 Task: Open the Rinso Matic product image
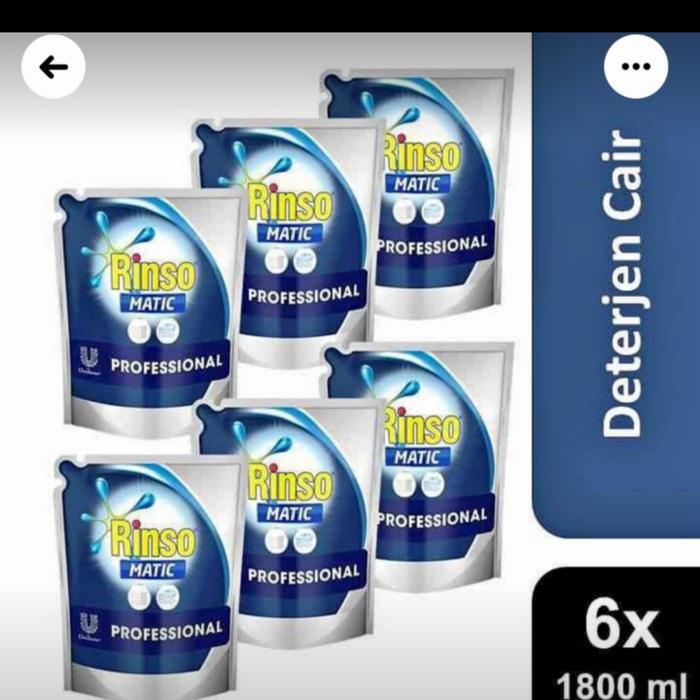pos(290,380)
